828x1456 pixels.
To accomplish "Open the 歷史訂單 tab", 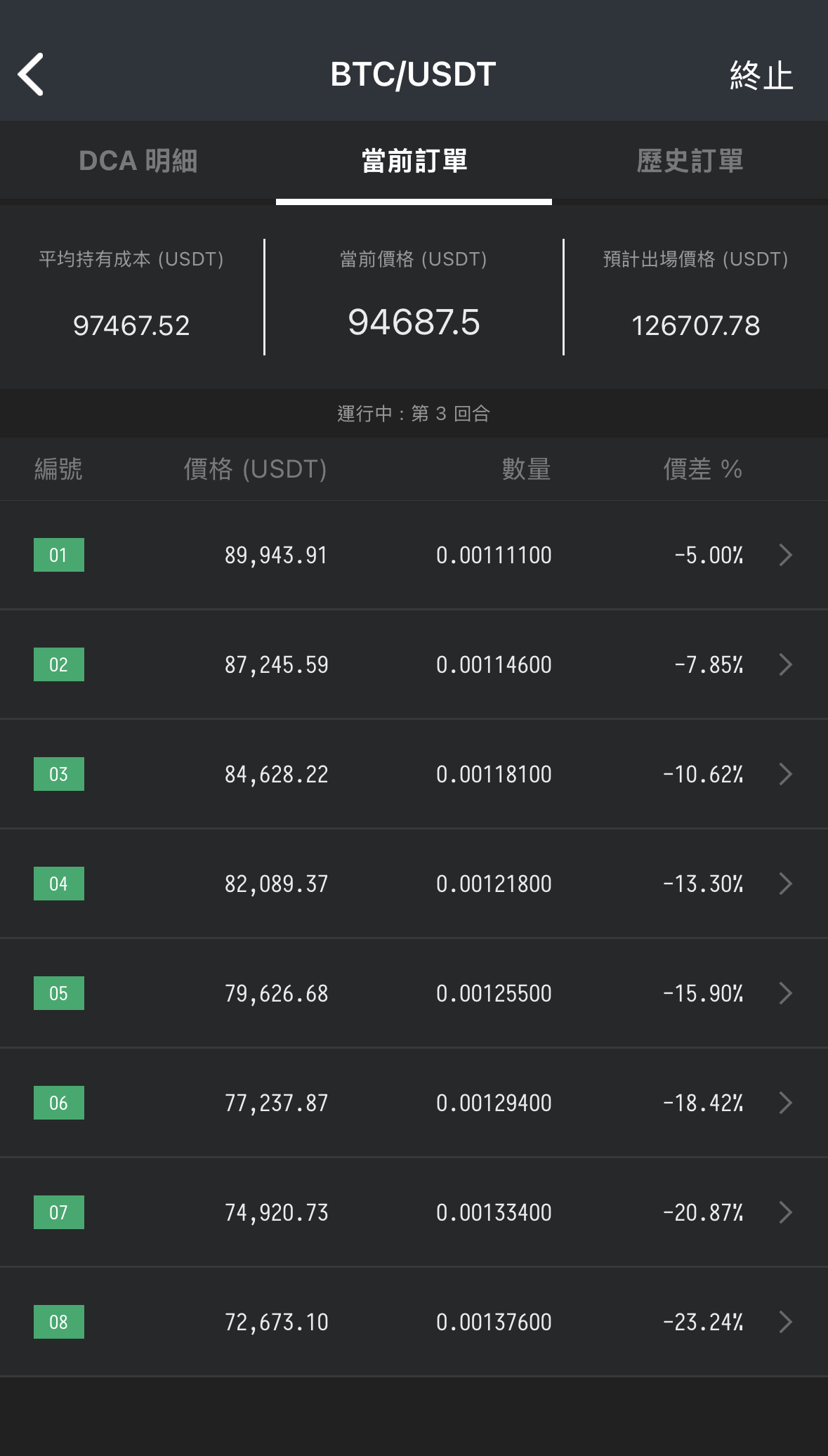I will coord(690,161).
